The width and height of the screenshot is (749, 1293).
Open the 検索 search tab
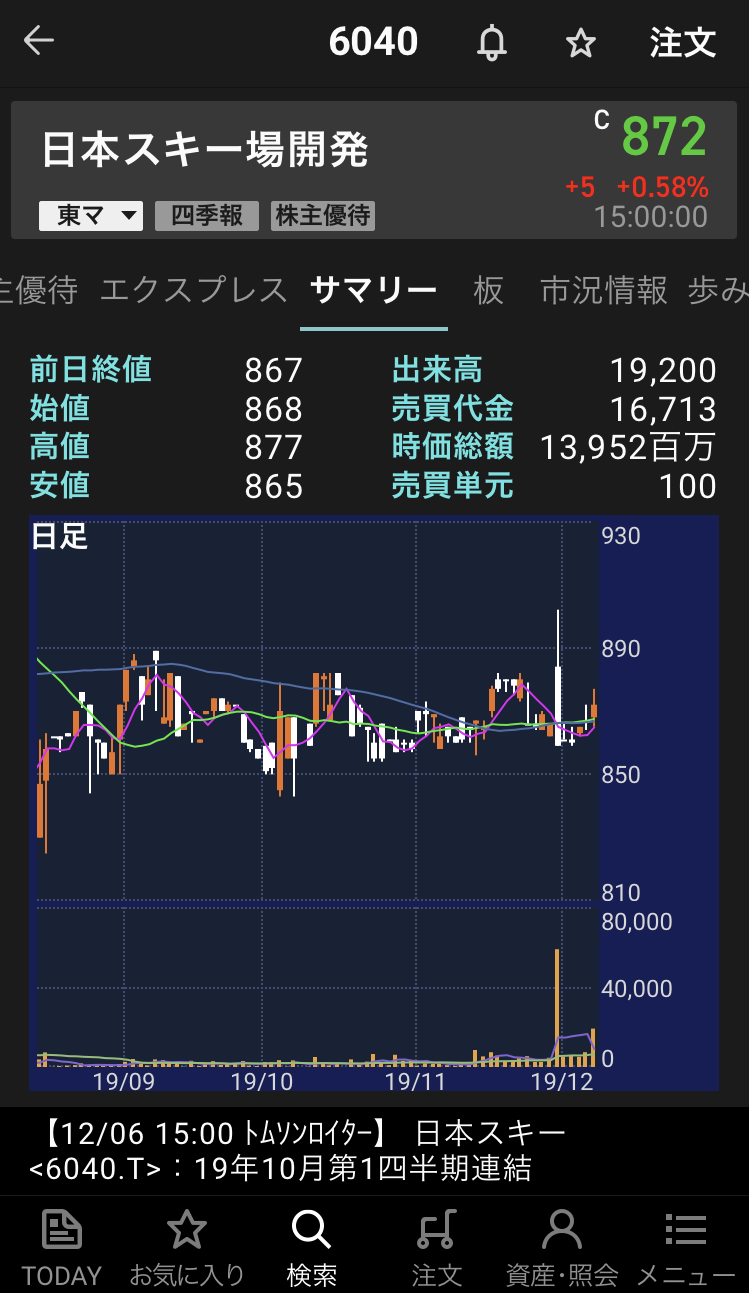(x=311, y=1247)
